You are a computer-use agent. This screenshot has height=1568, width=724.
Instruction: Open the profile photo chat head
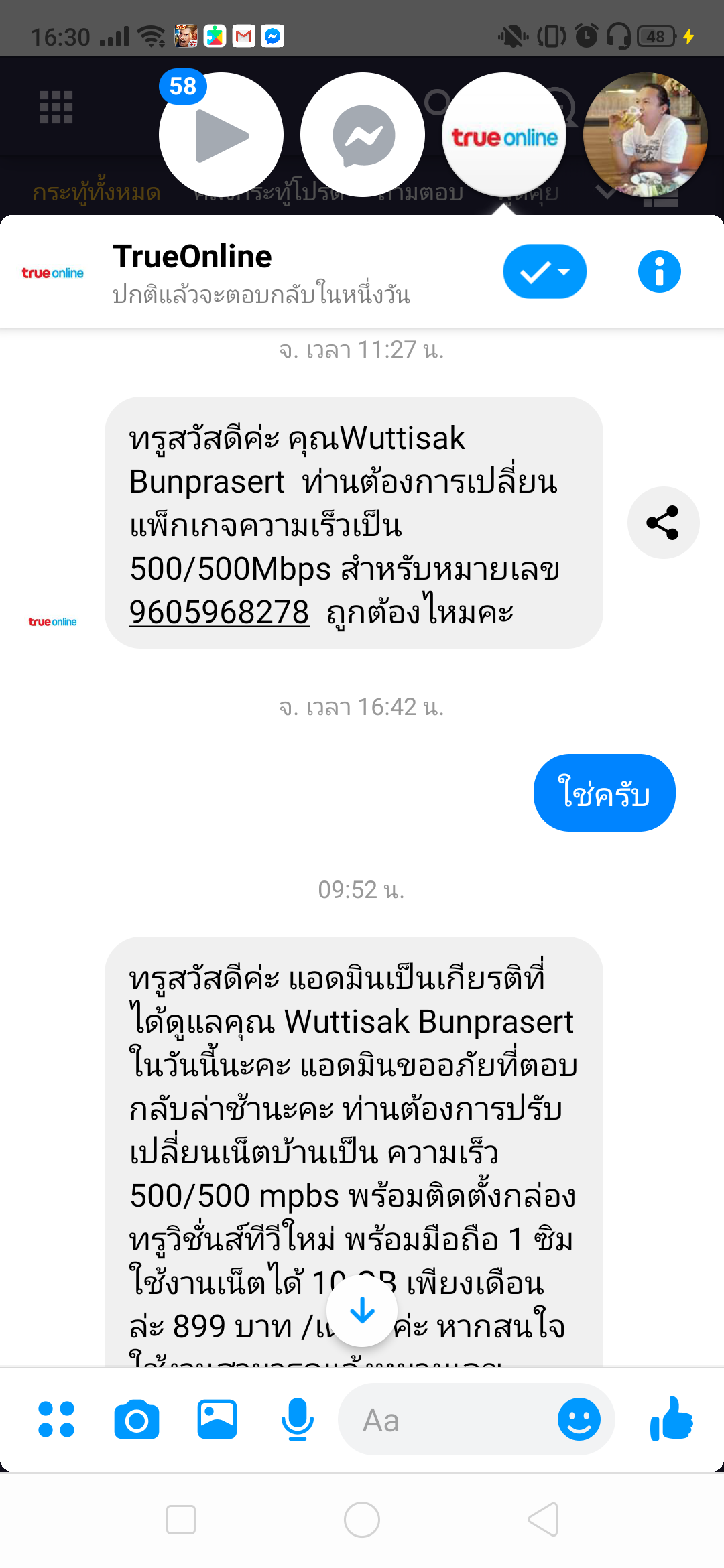tap(645, 135)
